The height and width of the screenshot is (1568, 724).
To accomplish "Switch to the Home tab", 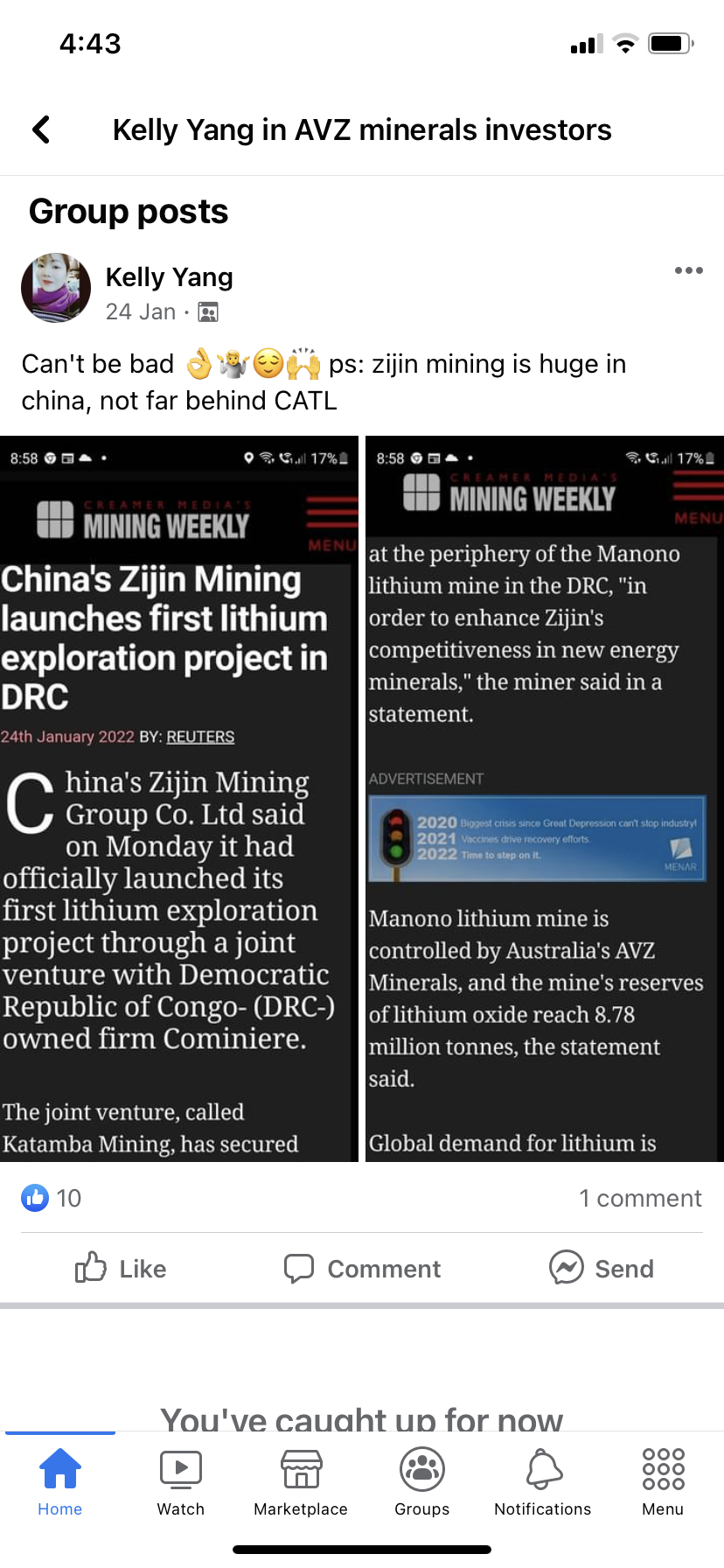I will 60,1482.
